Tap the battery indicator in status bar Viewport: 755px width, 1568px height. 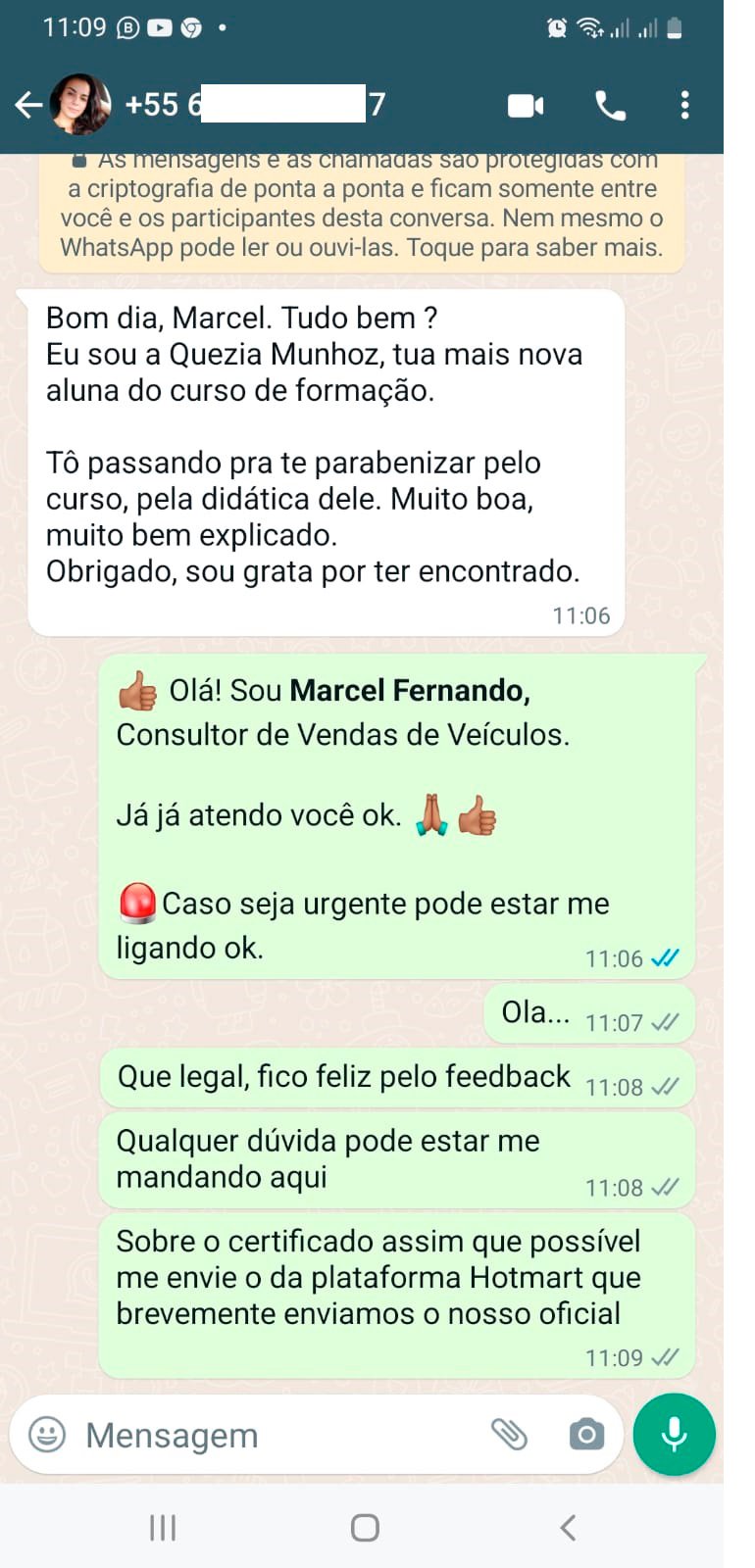(675, 27)
